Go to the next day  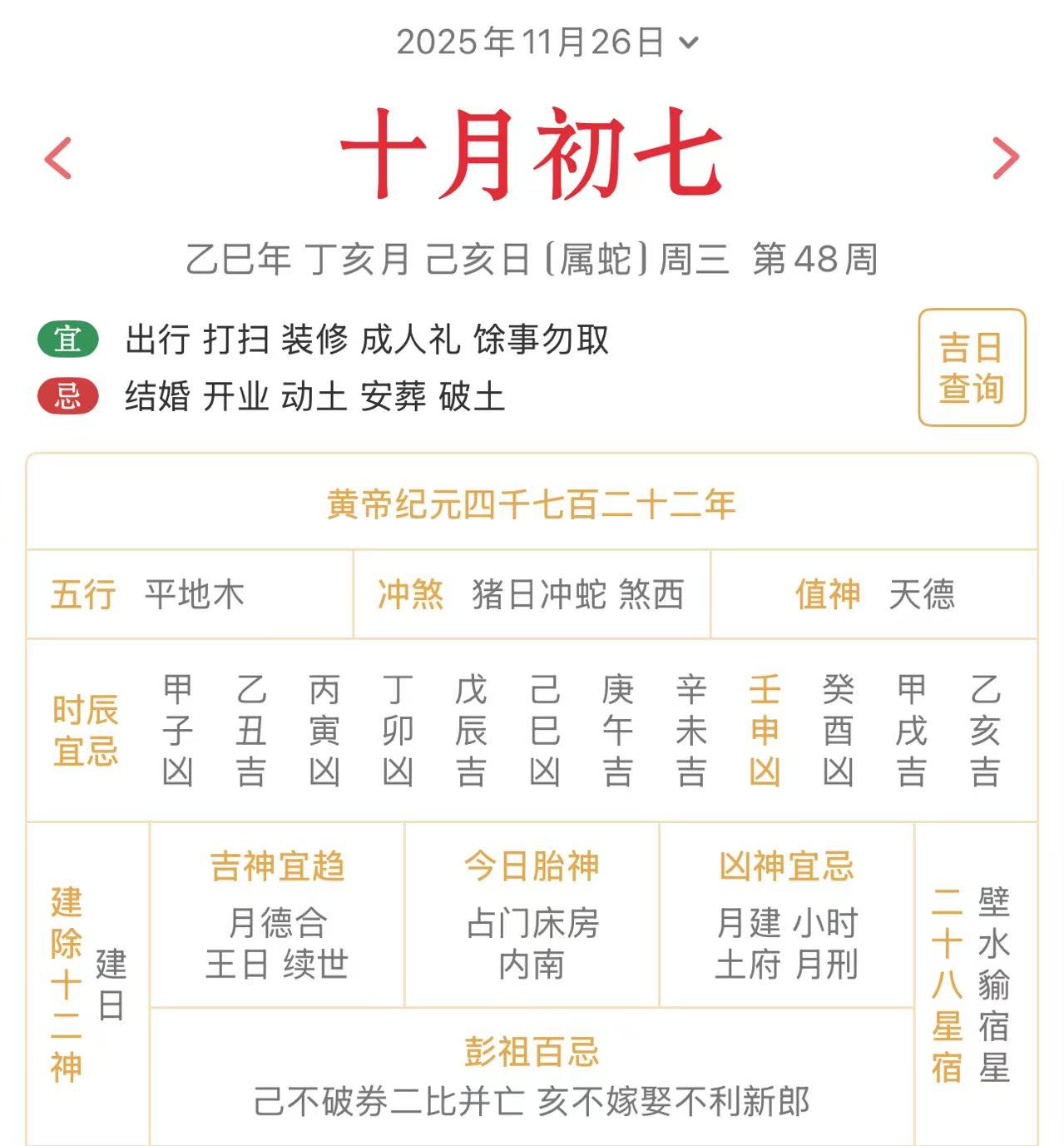(1005, 158)
